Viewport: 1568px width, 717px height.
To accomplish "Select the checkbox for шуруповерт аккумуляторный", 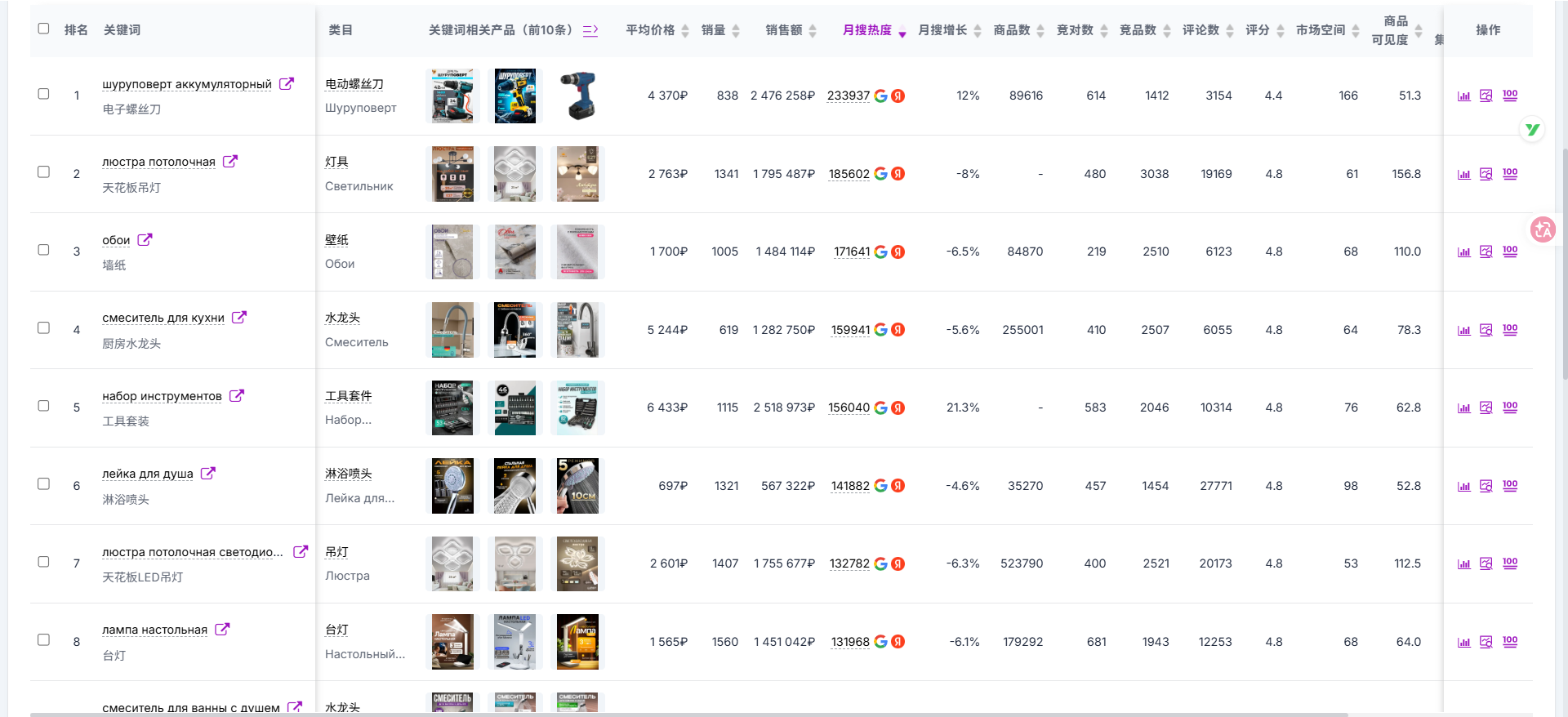I will point(43,94).
